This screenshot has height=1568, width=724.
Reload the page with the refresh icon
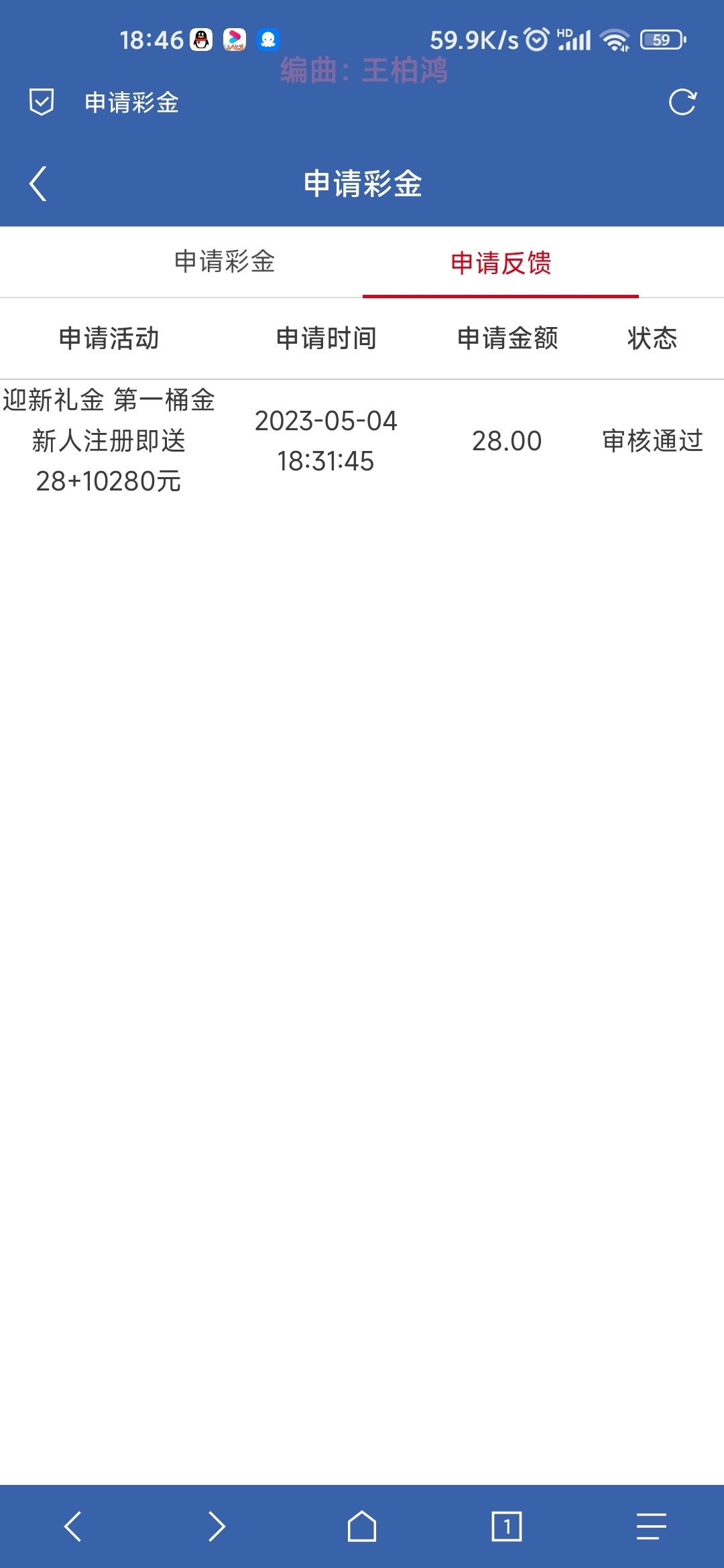click(682, 103)
